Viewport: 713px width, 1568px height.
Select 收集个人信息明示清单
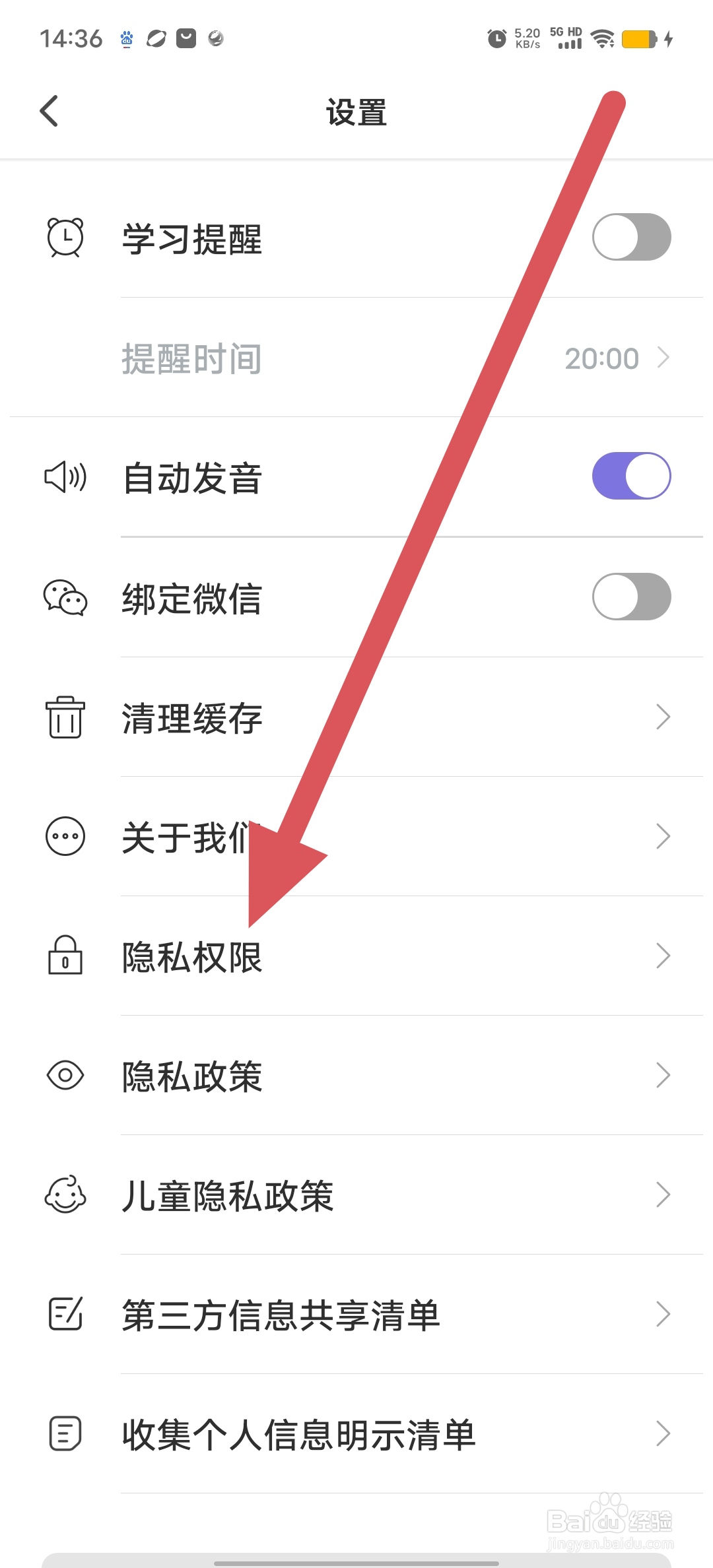point(356,1434)
